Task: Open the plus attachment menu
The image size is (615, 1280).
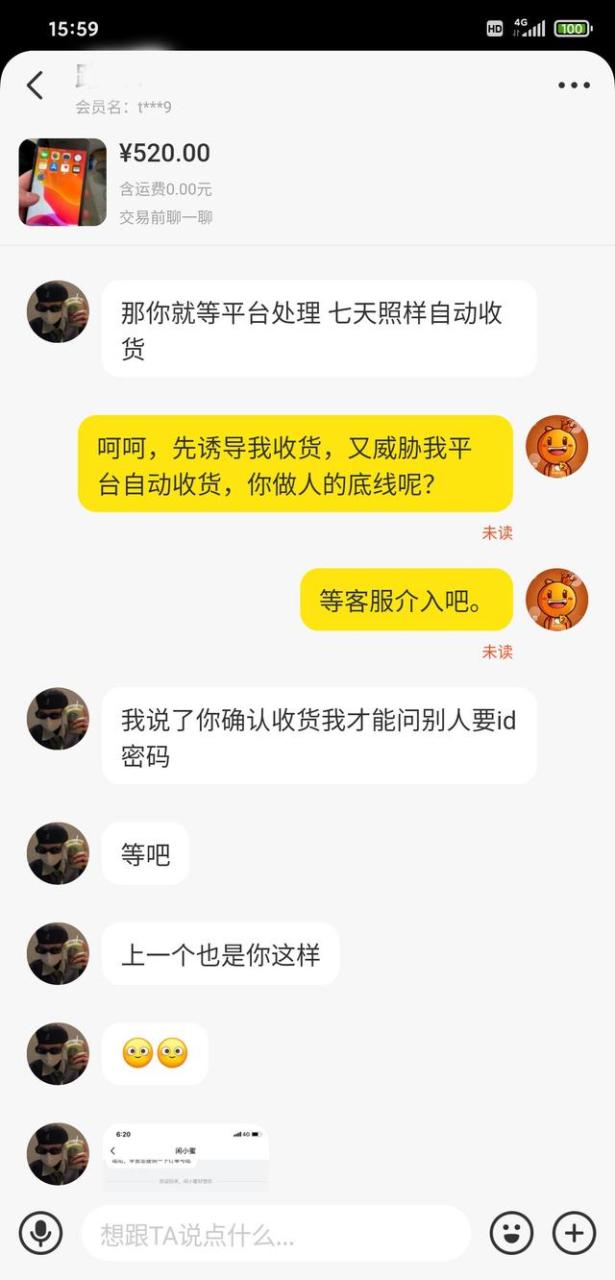Action: (x=574, y=1233)
